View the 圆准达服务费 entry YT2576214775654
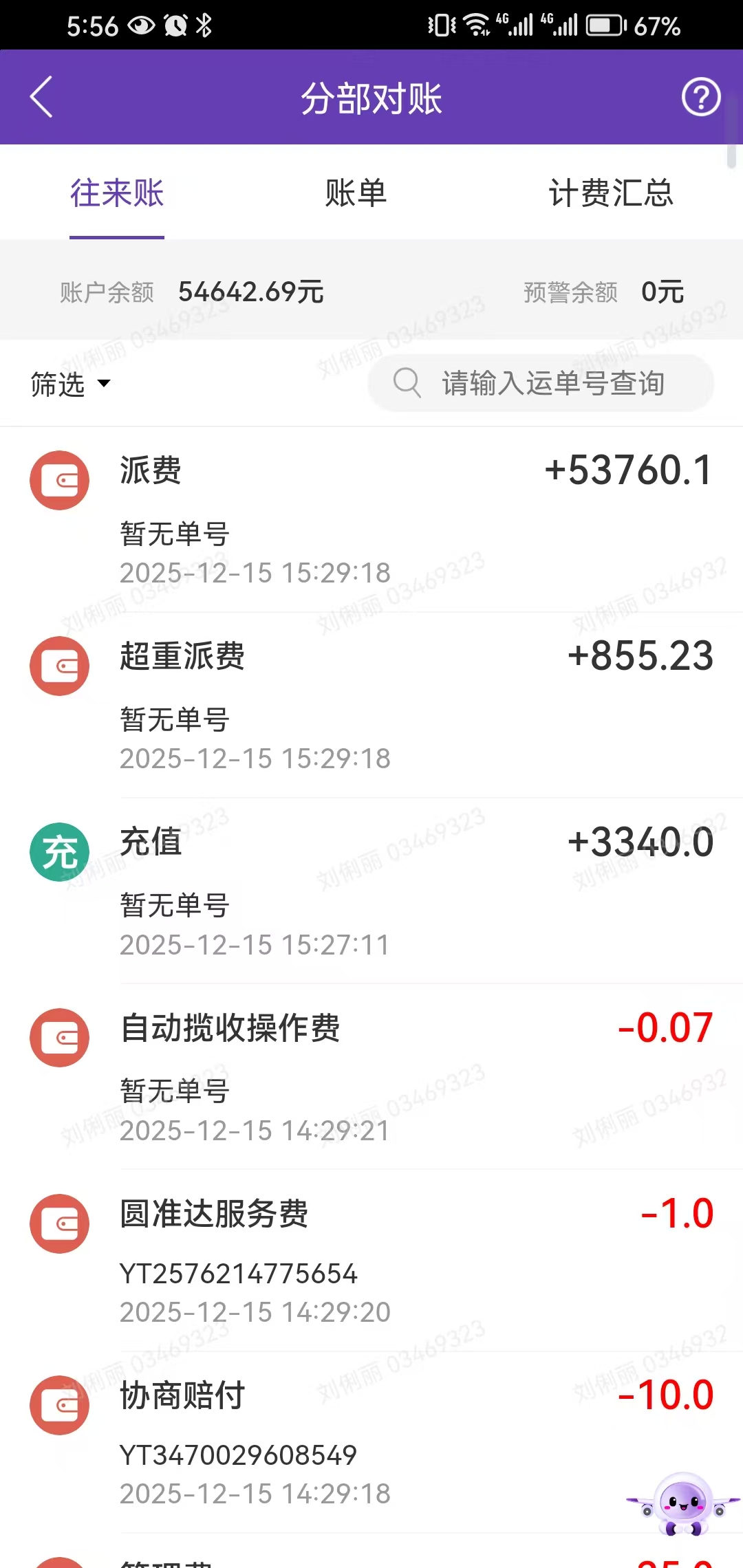 click(371, 1261)
